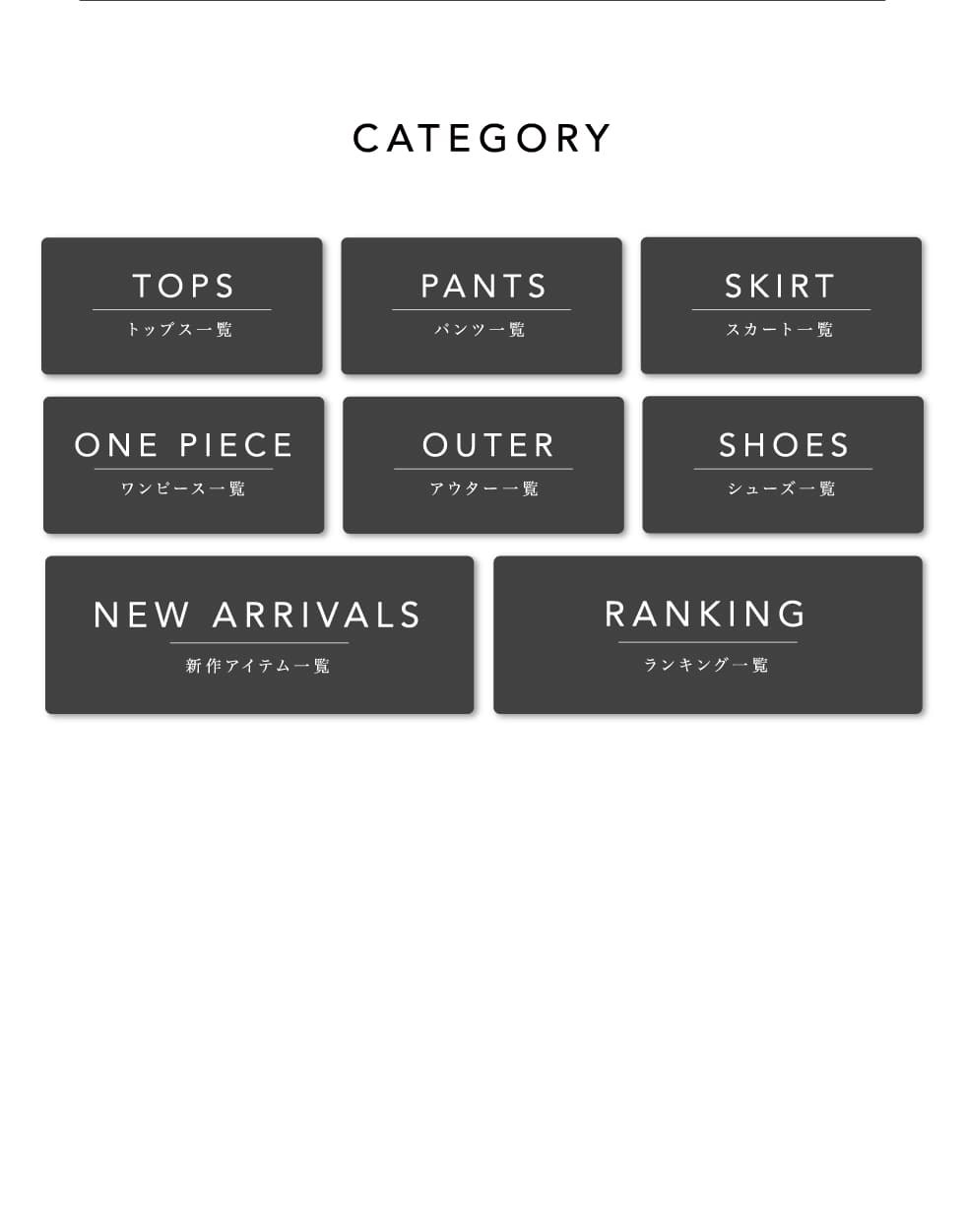Go to the OUTER category
The image size is (965, 1232).
483,465
